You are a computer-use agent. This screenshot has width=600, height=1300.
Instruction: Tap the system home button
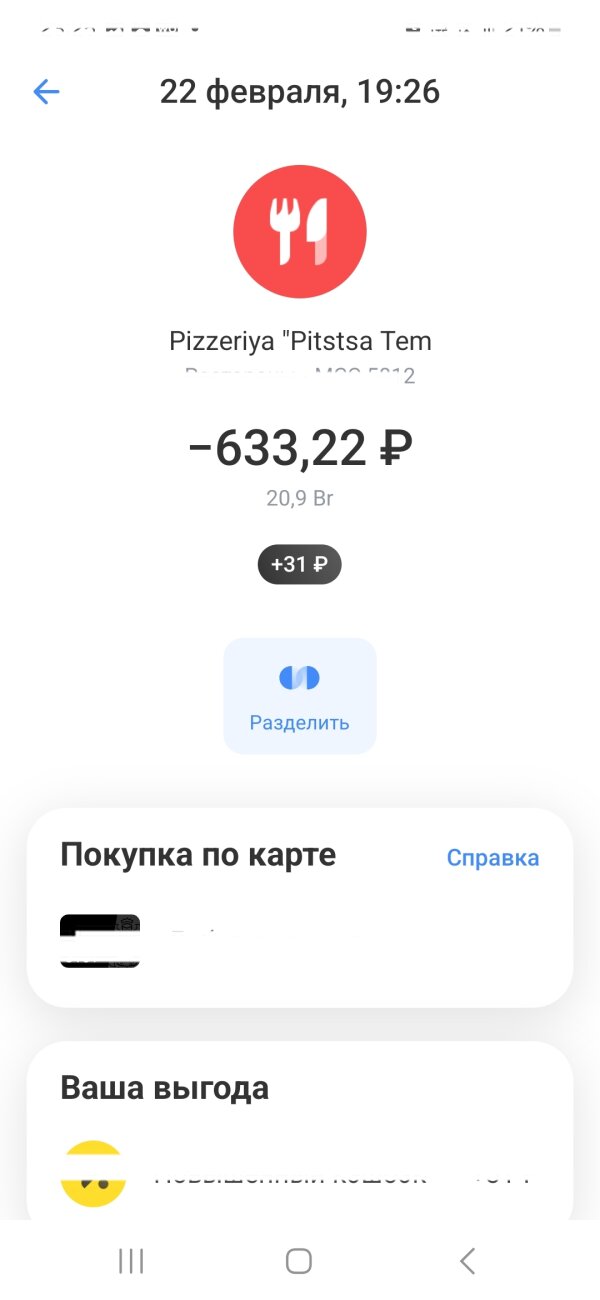coord(299,1261)
